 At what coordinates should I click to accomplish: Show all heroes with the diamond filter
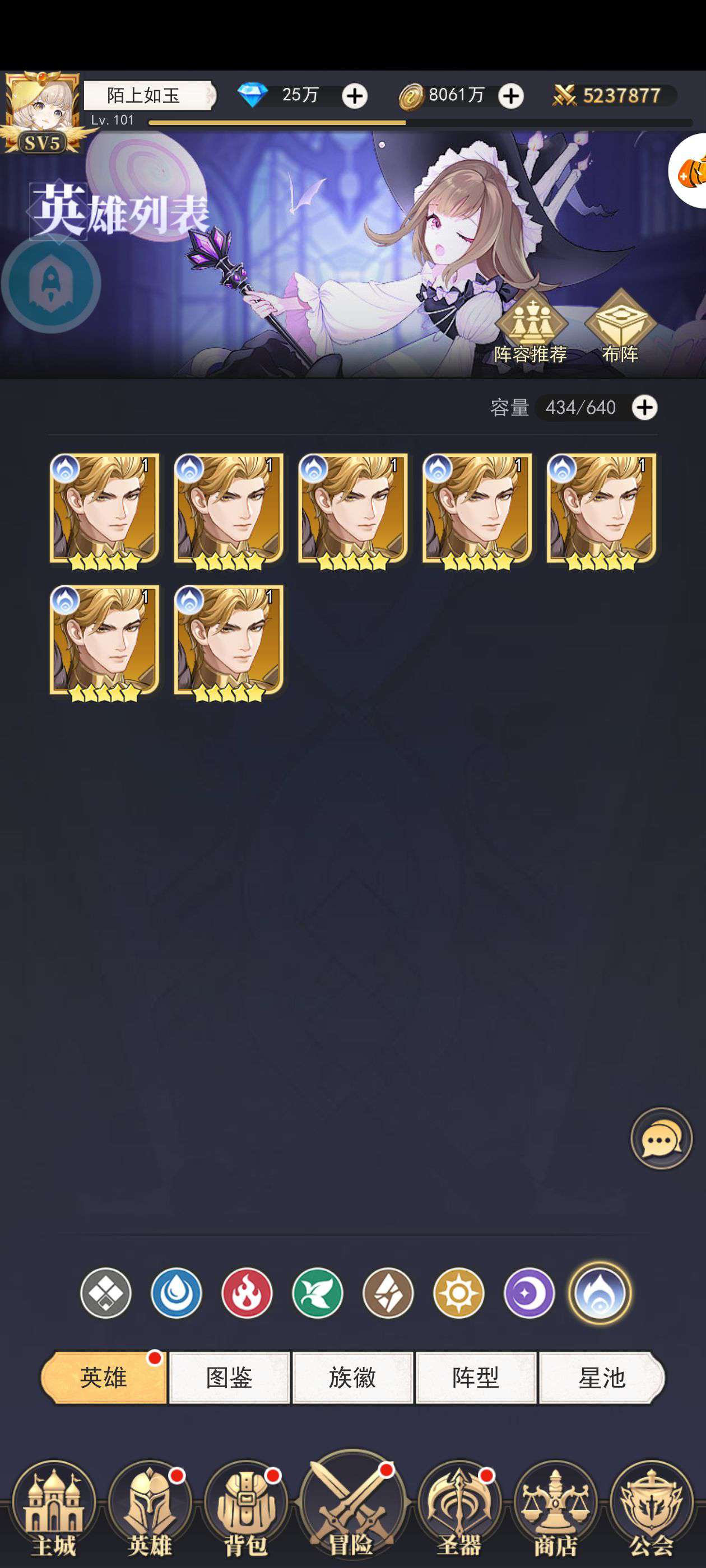pyautogui.click(x=105, y=1293)
